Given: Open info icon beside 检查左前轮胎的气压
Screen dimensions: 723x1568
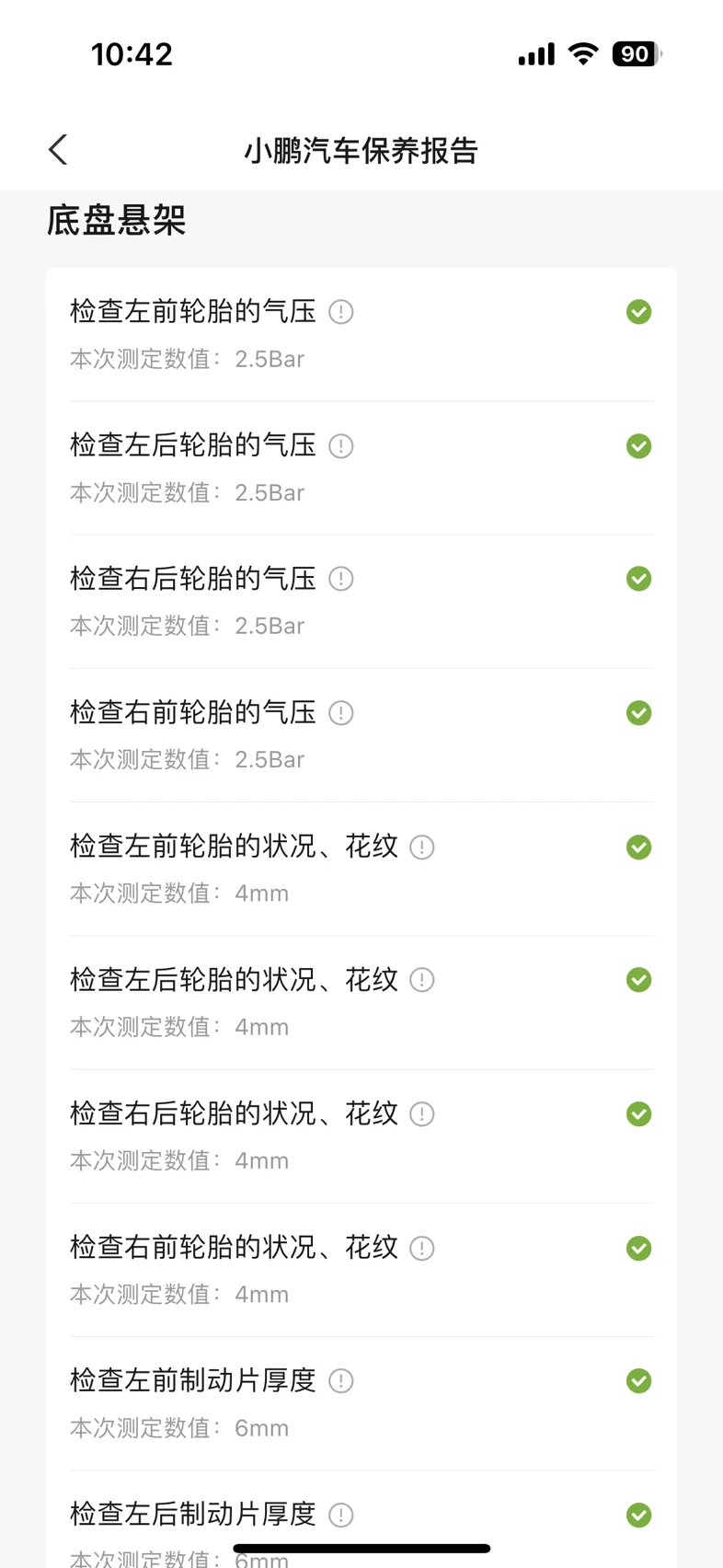Looking at the screenshot, I should tap(341, 312).
